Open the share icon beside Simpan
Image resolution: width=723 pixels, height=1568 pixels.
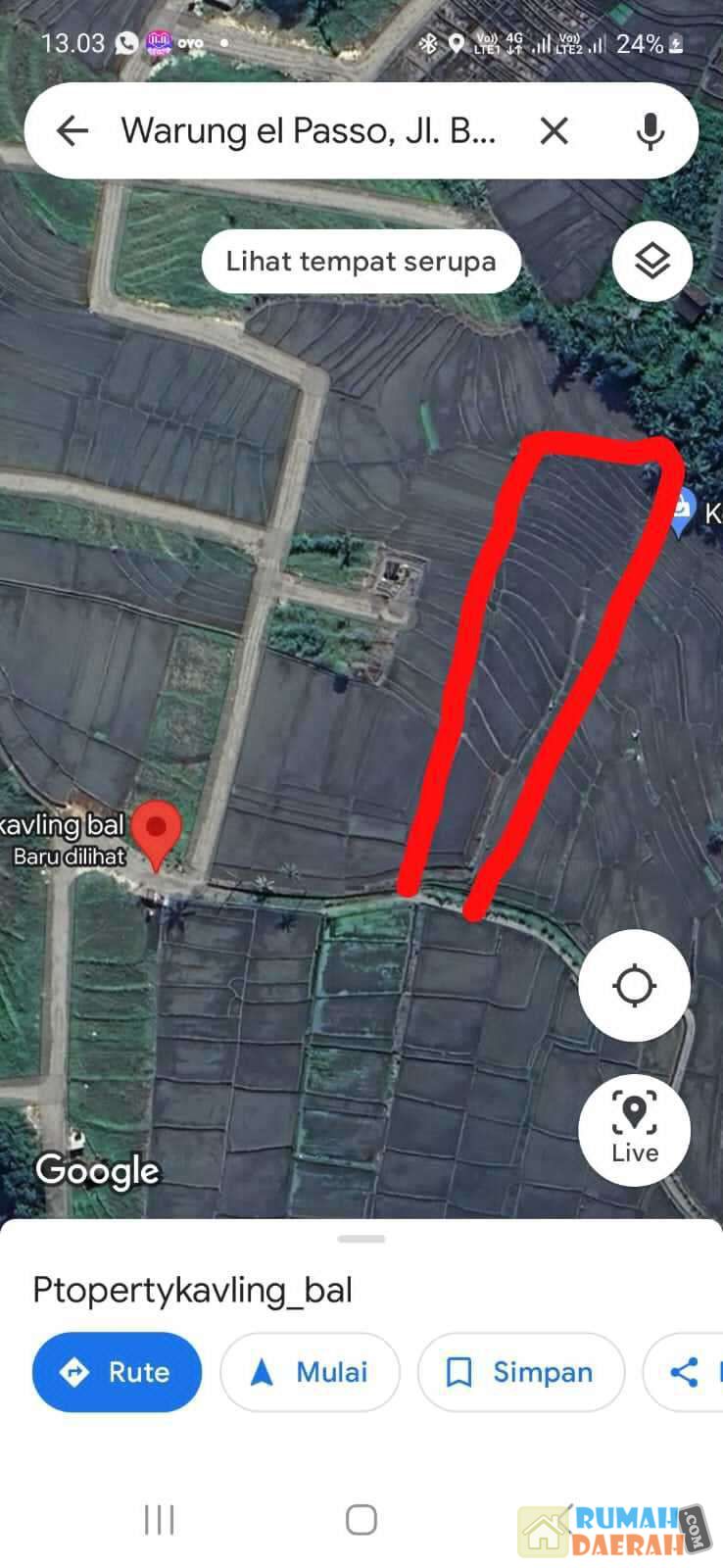[x=683, y=1372]
